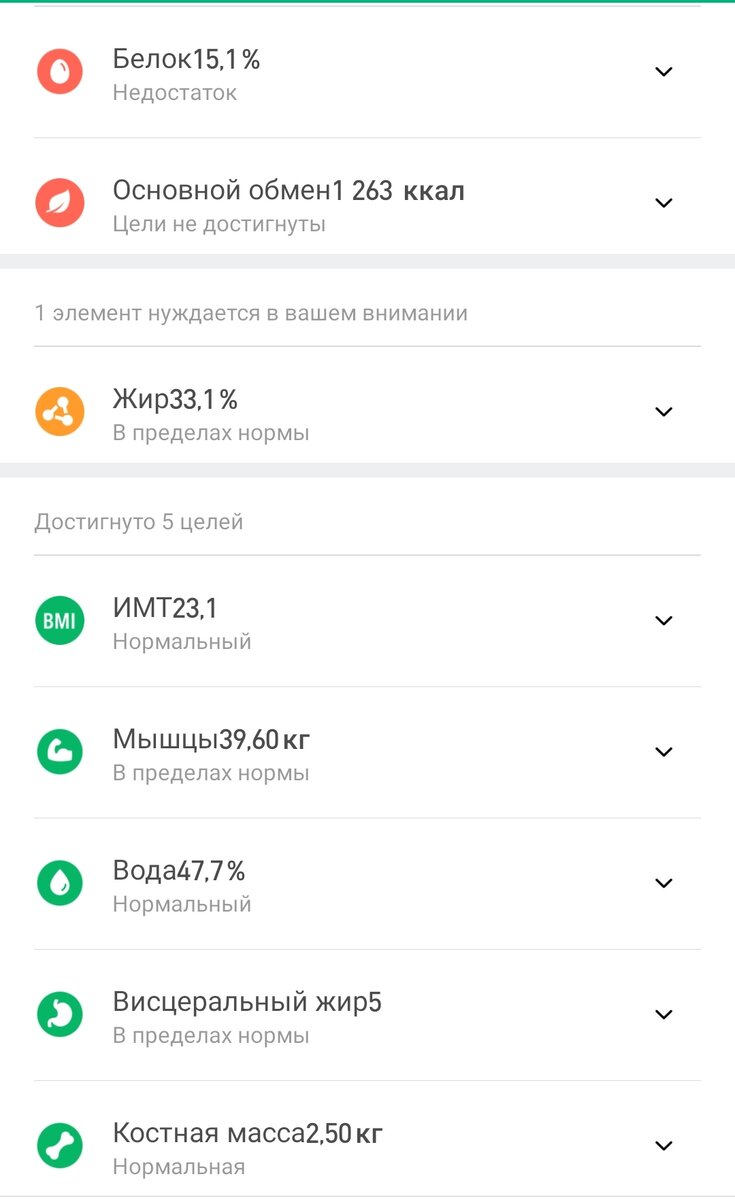This screenshot has width=735, height=1200.
Task: Expand the Основной обмен row chevron
Action: pyautogui.click(x=663, y=202)
